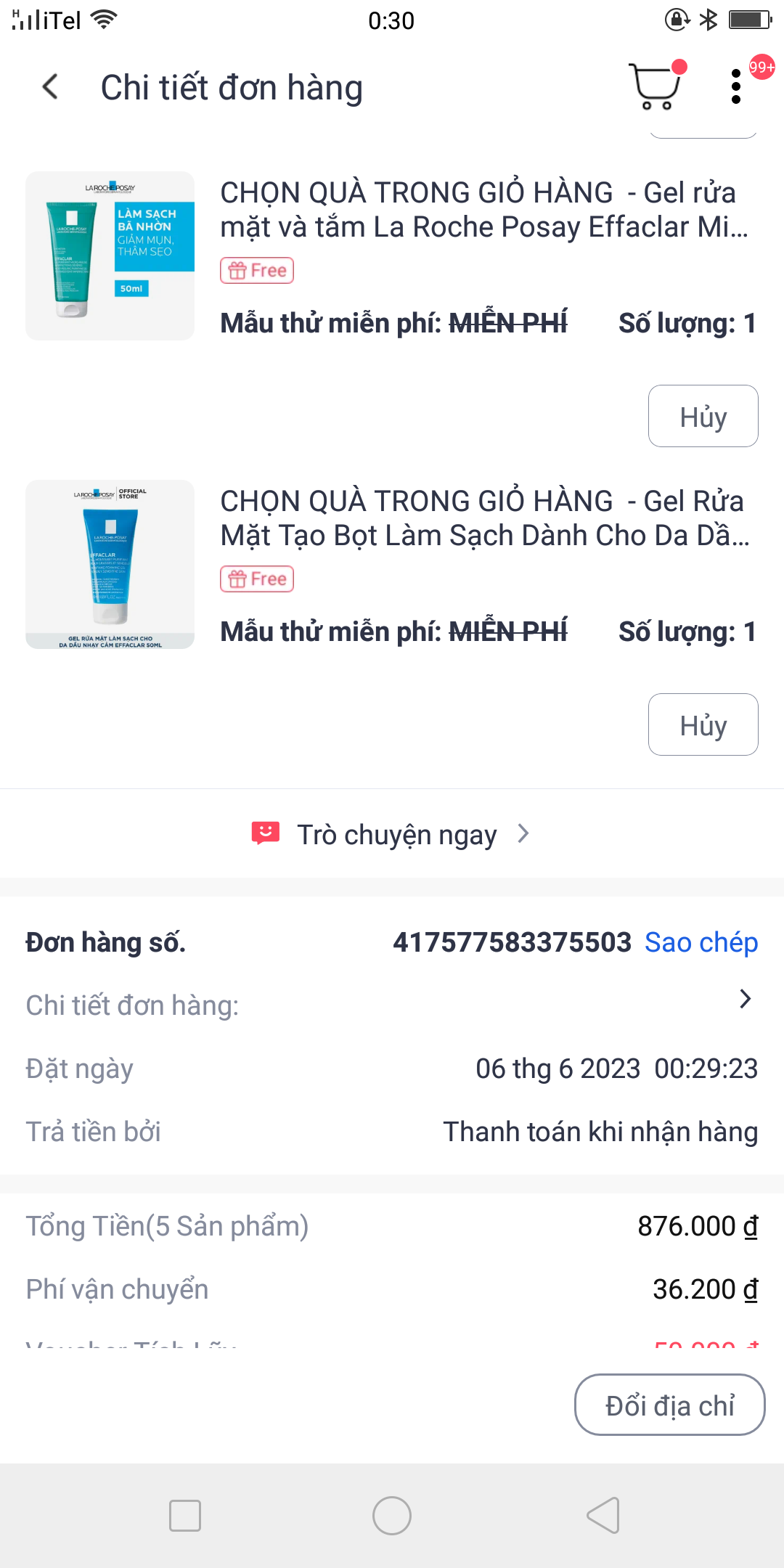This screenshot has height=1568, width=784.
Task: Tap Đổi địa chỉ to change address
Action: pos(669,1405)
